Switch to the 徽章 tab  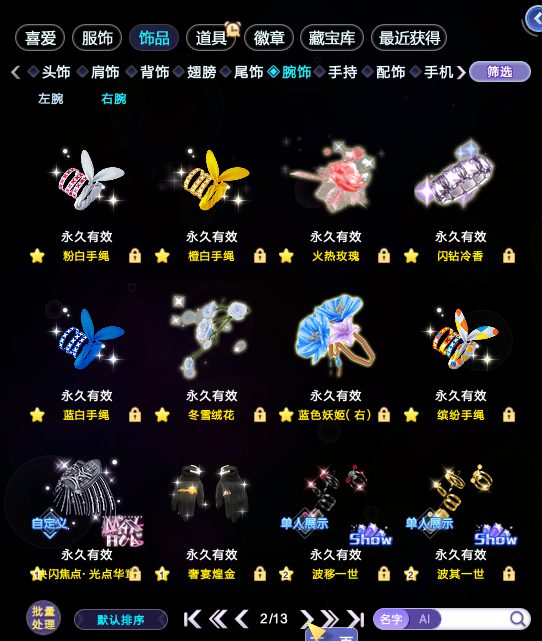click(x=269, y=38)
